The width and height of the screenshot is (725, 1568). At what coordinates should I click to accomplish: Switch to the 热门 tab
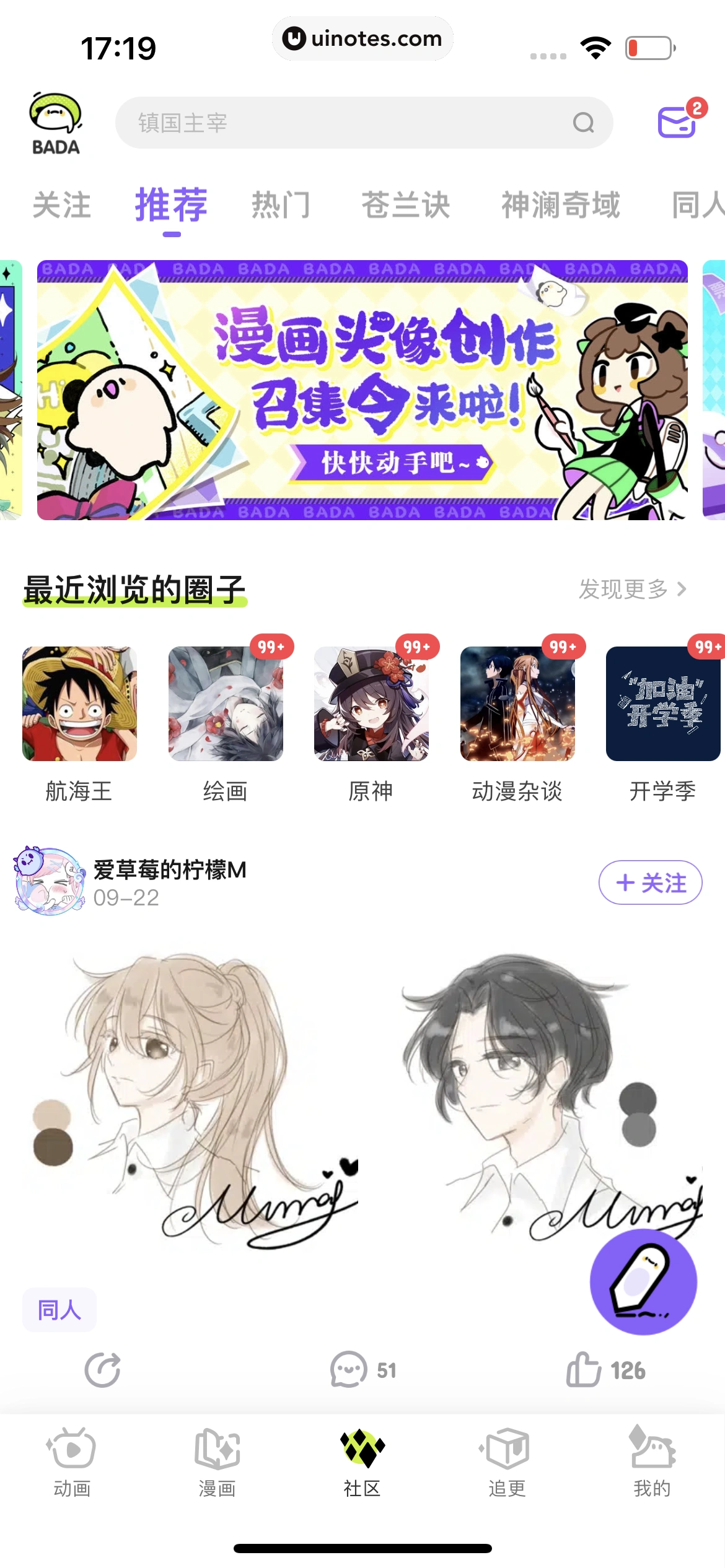coord(281,206)
